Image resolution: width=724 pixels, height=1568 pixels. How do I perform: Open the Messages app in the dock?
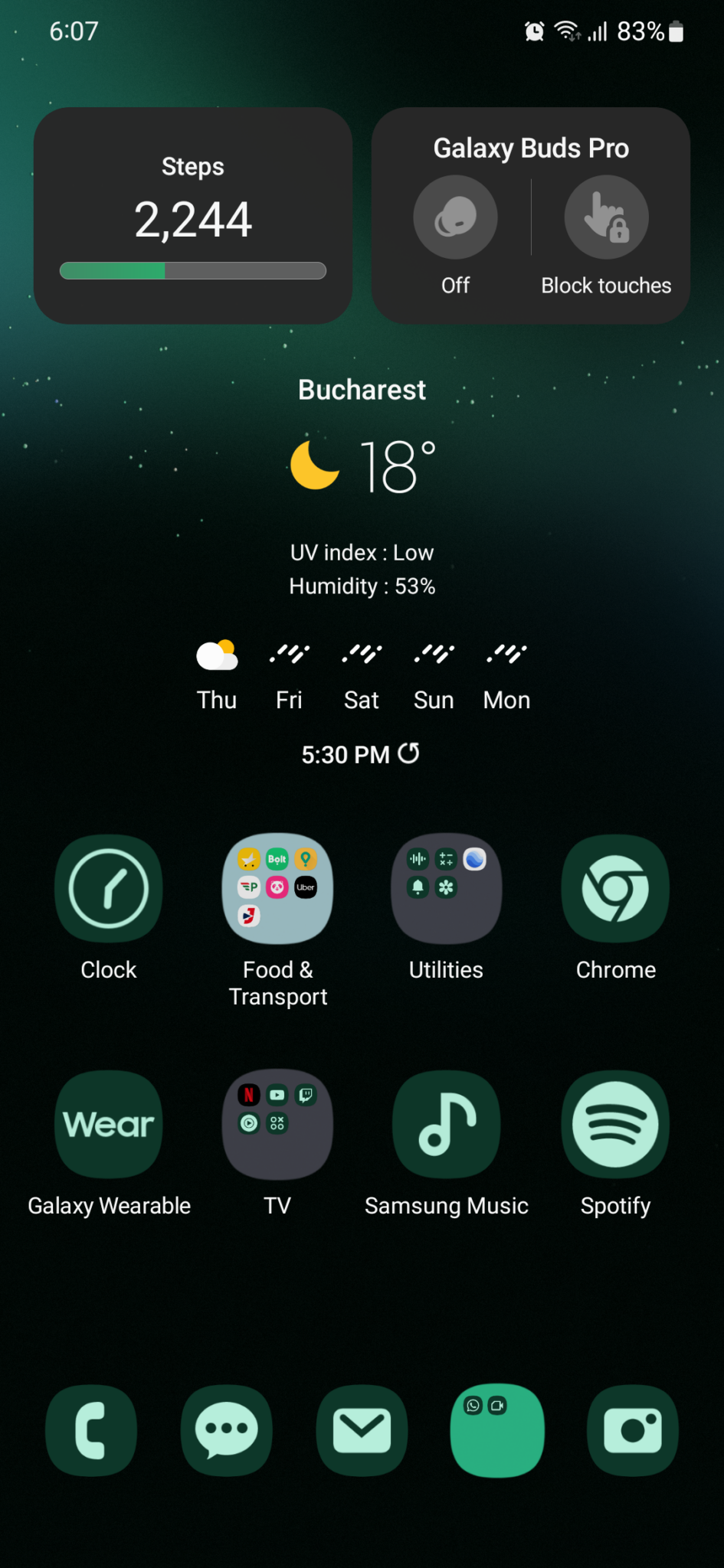tap(226, 1431)
